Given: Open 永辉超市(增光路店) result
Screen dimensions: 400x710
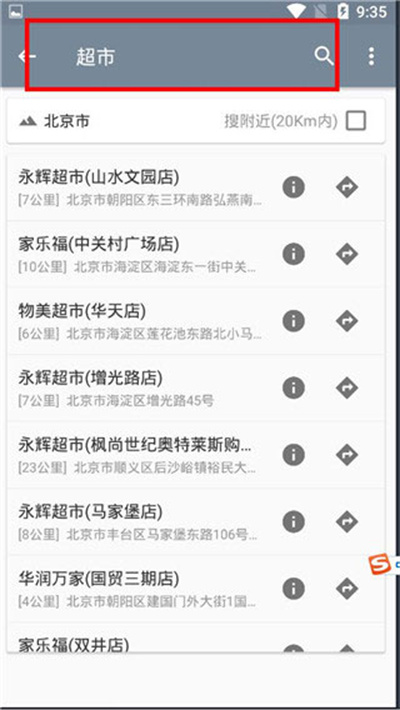Looking at the screenshot, I should coord(140,388).
